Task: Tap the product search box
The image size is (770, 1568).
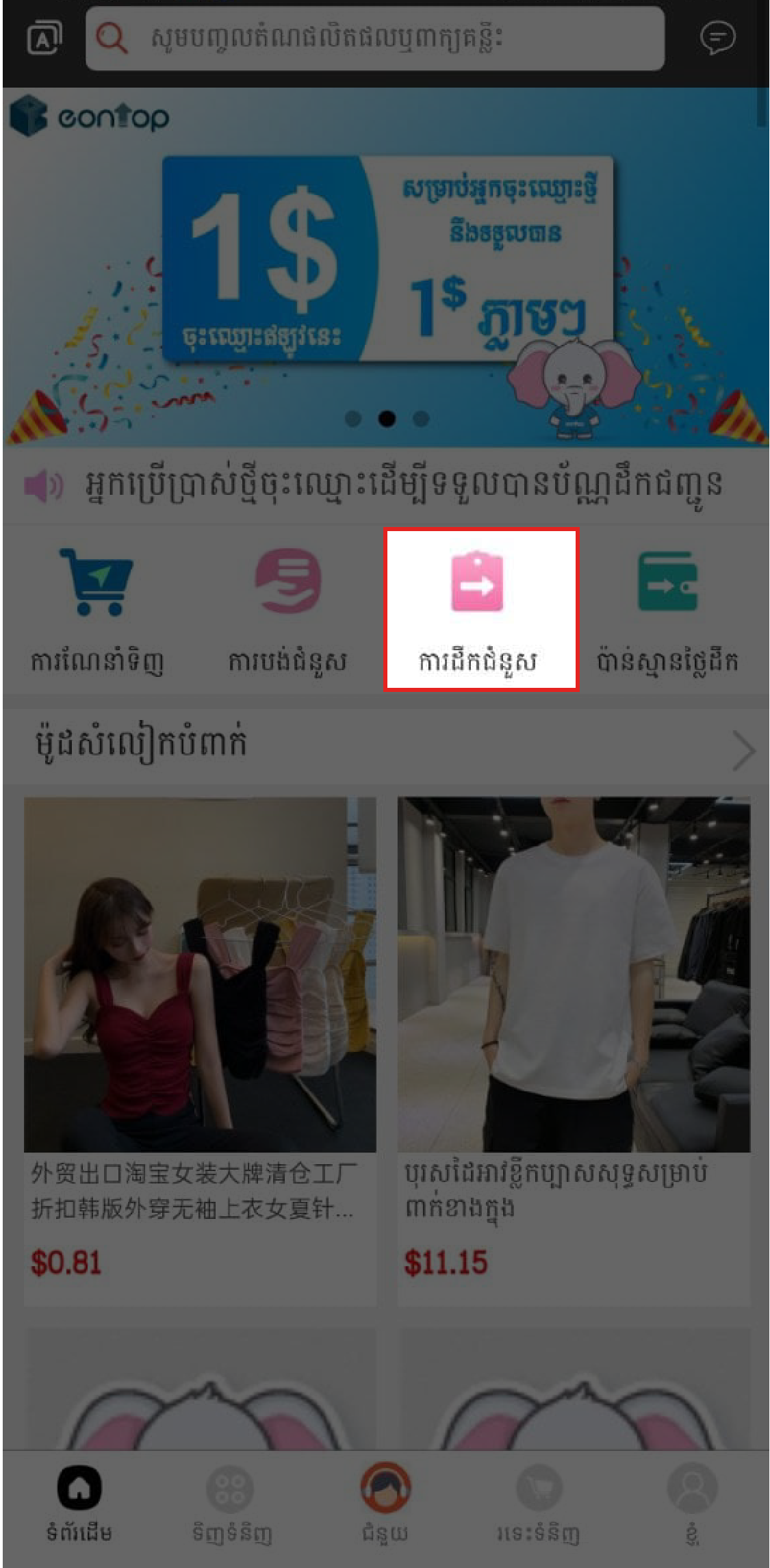Action: point(375,38)
